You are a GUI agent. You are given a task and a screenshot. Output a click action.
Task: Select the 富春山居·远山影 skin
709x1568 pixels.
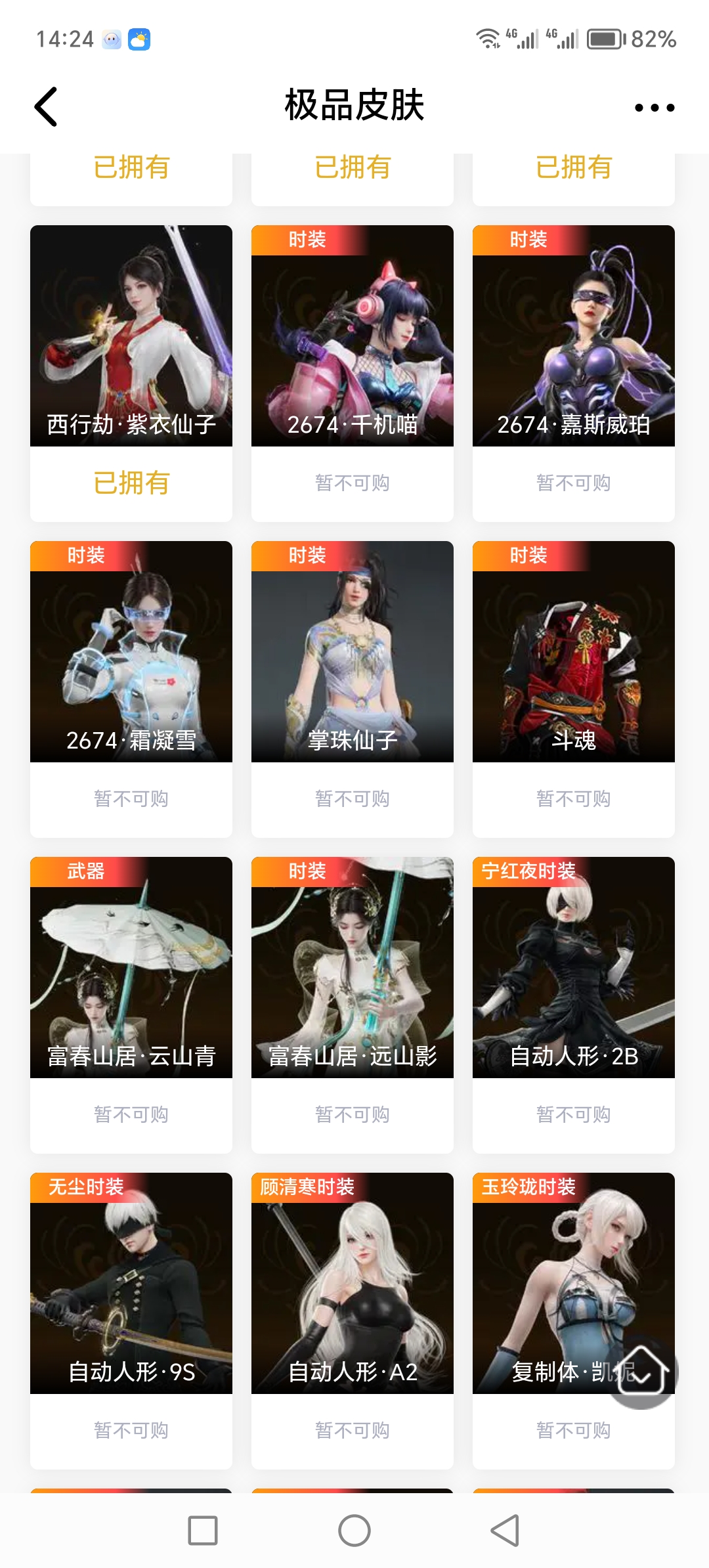tap(353, 968)
